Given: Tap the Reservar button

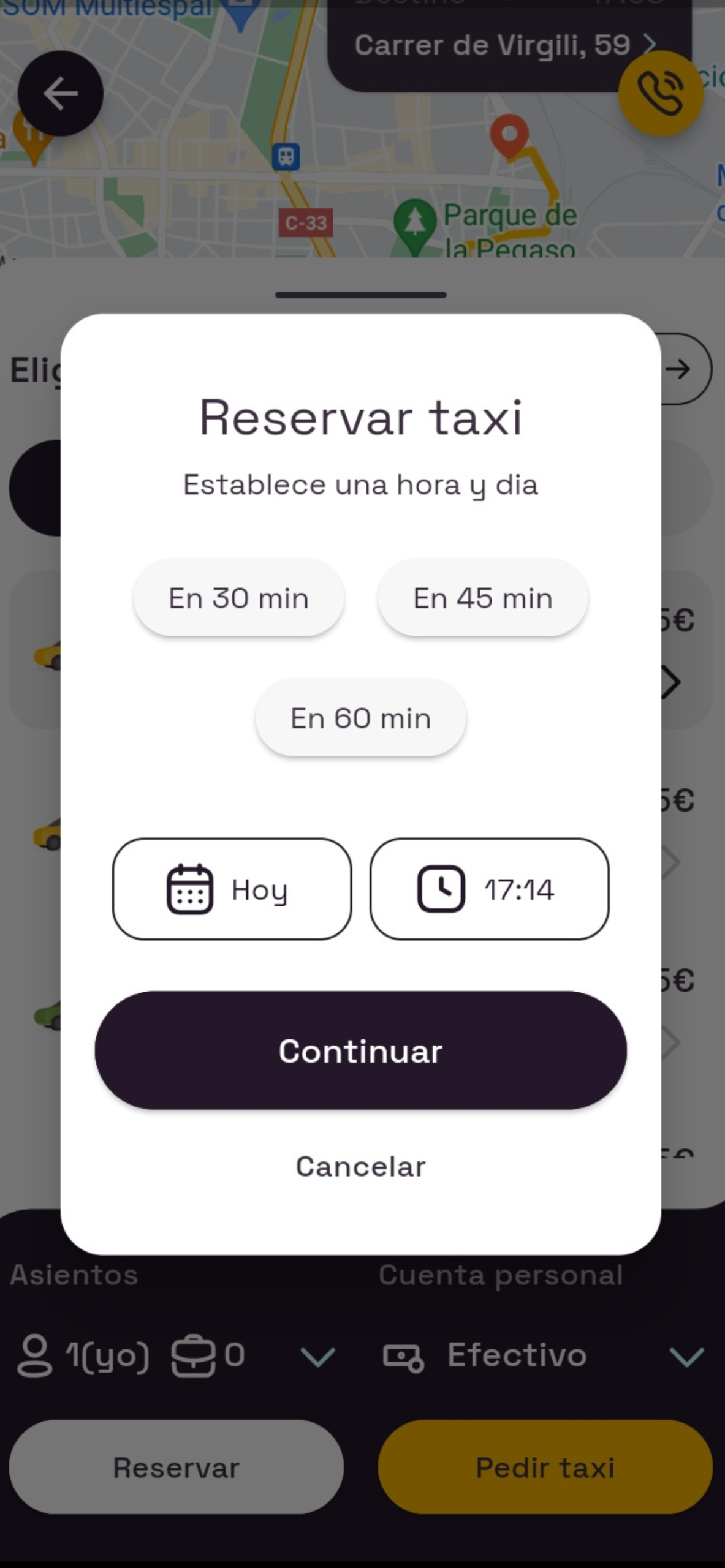Looking at the screenshot, I should (x=177, y=1468).
